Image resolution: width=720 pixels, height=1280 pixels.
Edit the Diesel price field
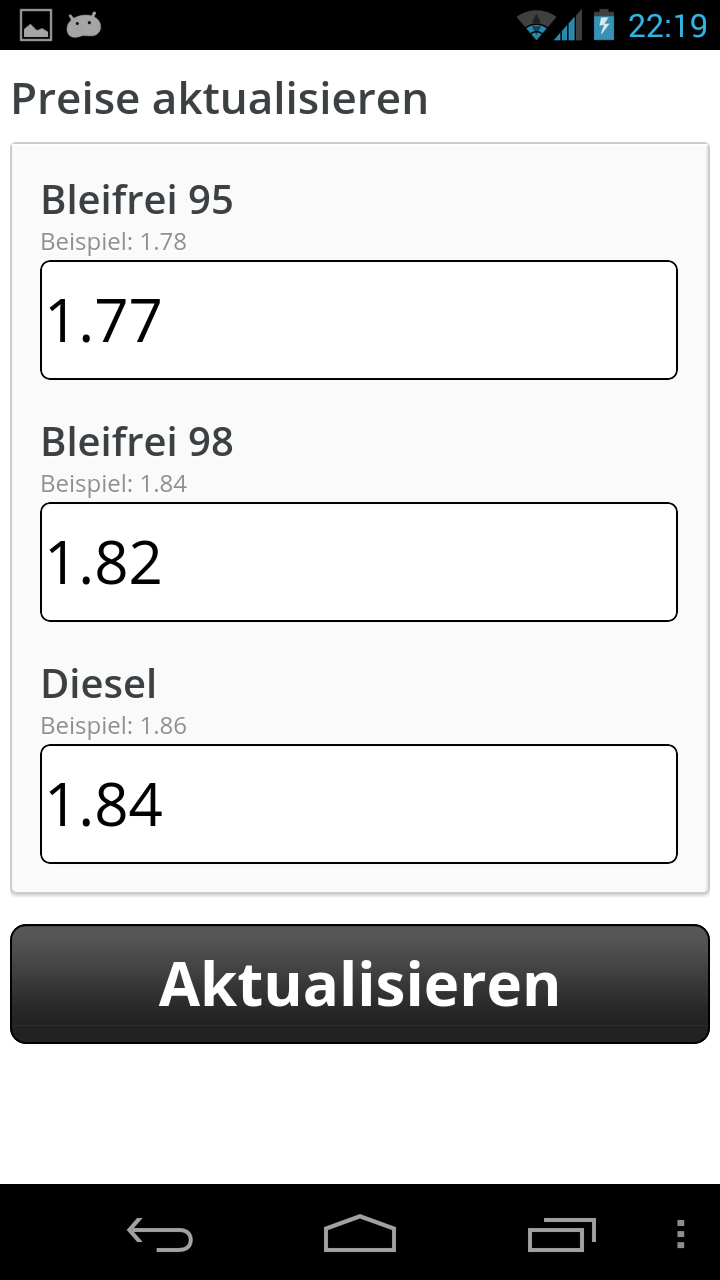click(x=359, y=804)
